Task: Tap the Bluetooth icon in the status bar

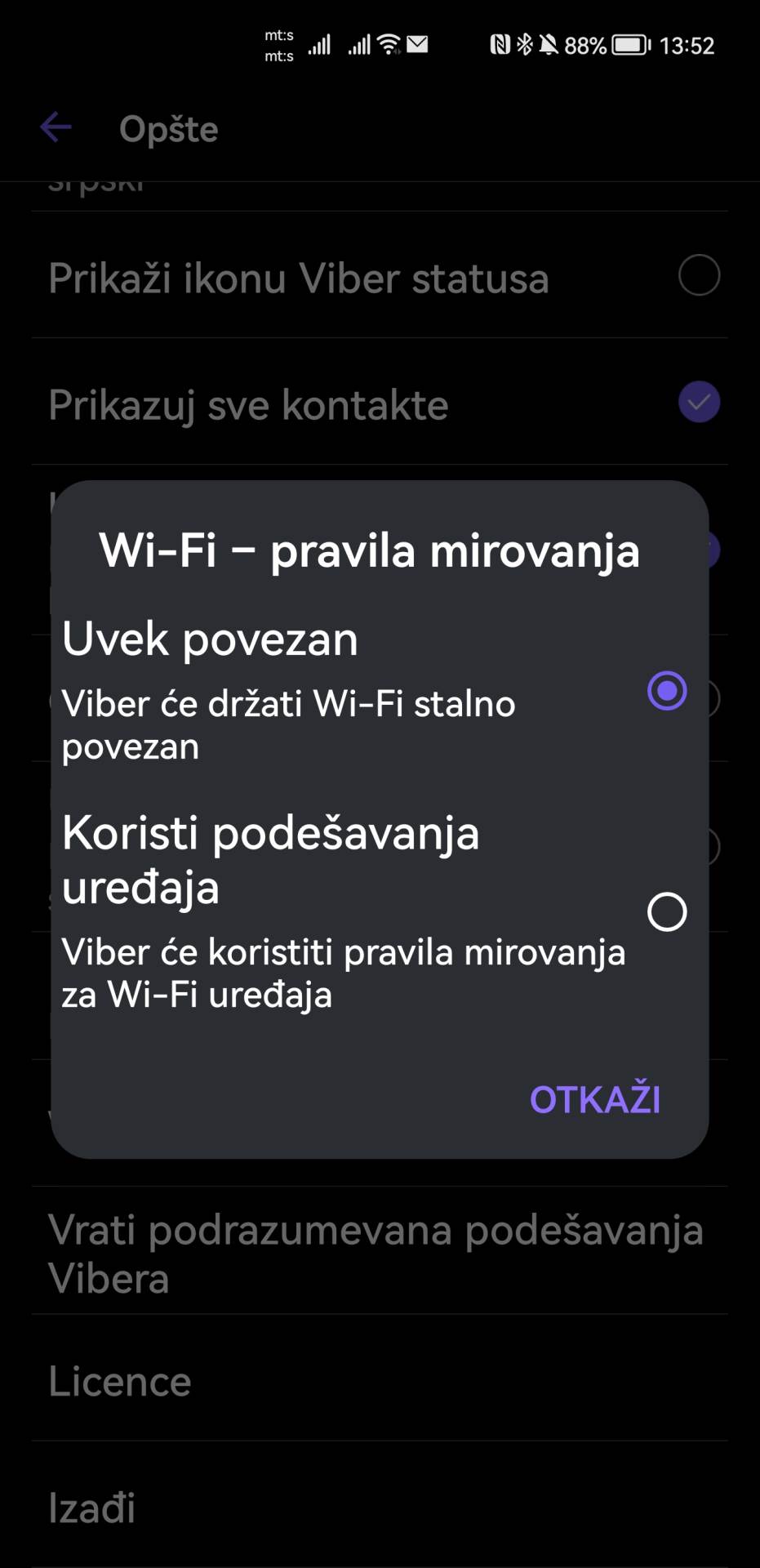Action: click(x=522, y=45)
